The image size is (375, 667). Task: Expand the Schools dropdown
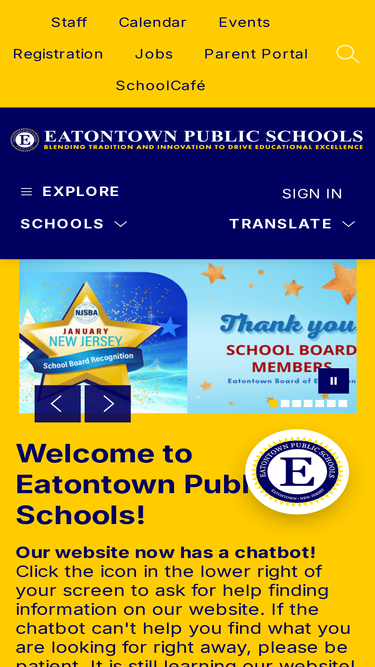(74, 224)
